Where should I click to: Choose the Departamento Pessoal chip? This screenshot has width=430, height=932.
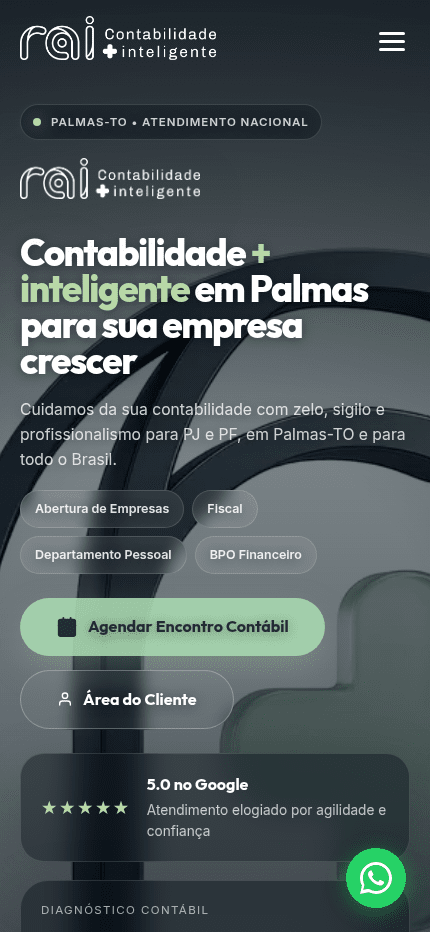[x=103, y=555]
